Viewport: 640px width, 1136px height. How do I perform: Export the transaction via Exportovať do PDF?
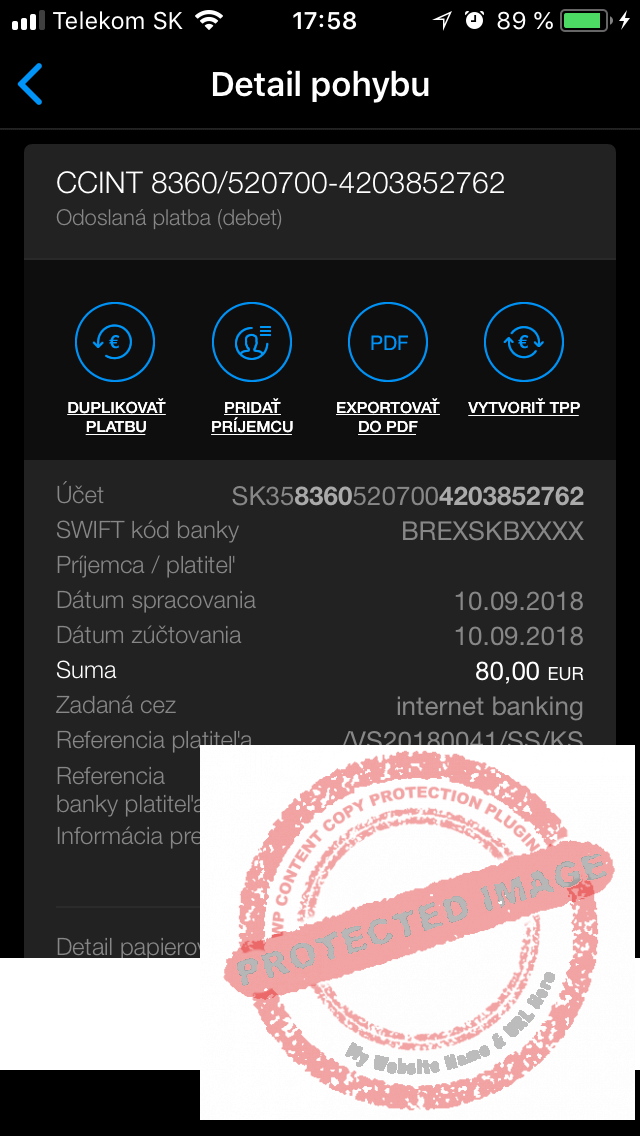pos(388,367)
